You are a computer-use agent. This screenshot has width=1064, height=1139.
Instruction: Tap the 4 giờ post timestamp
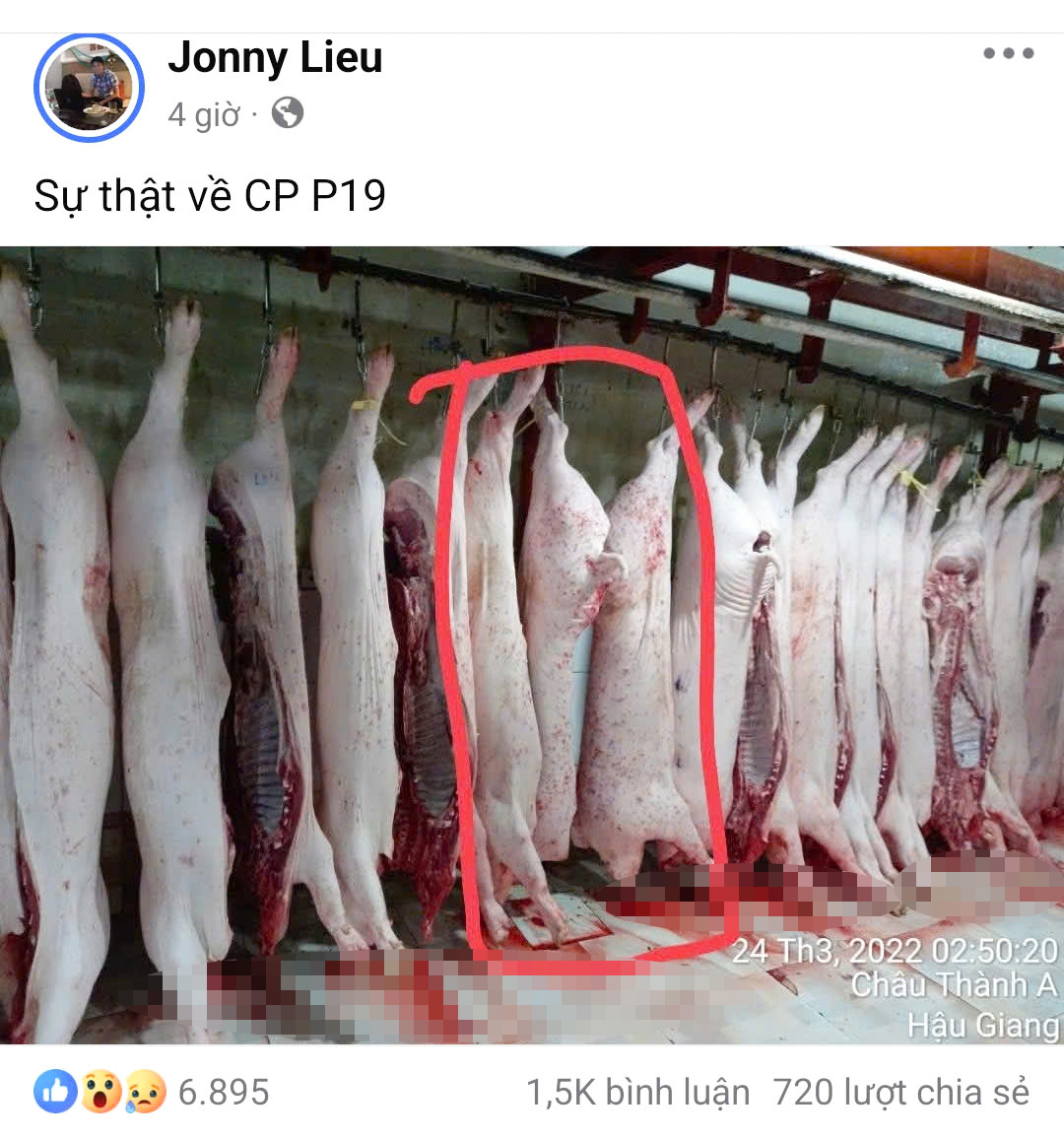[x=204, y=115]
